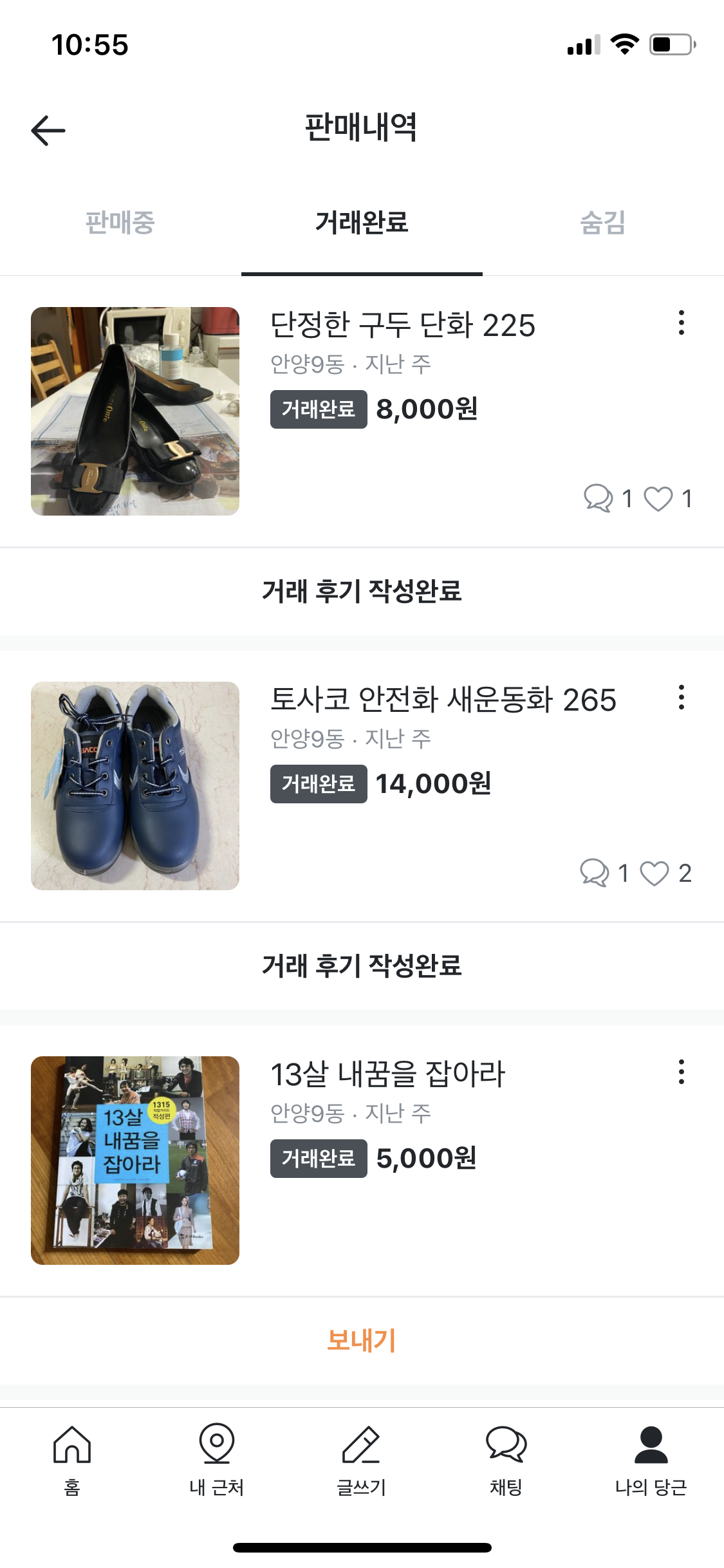Open more options for 토사코 안전화 새운동화 265
Image resolution: width=724 pixels, height=1568 pixels.
tap(681, 698)
